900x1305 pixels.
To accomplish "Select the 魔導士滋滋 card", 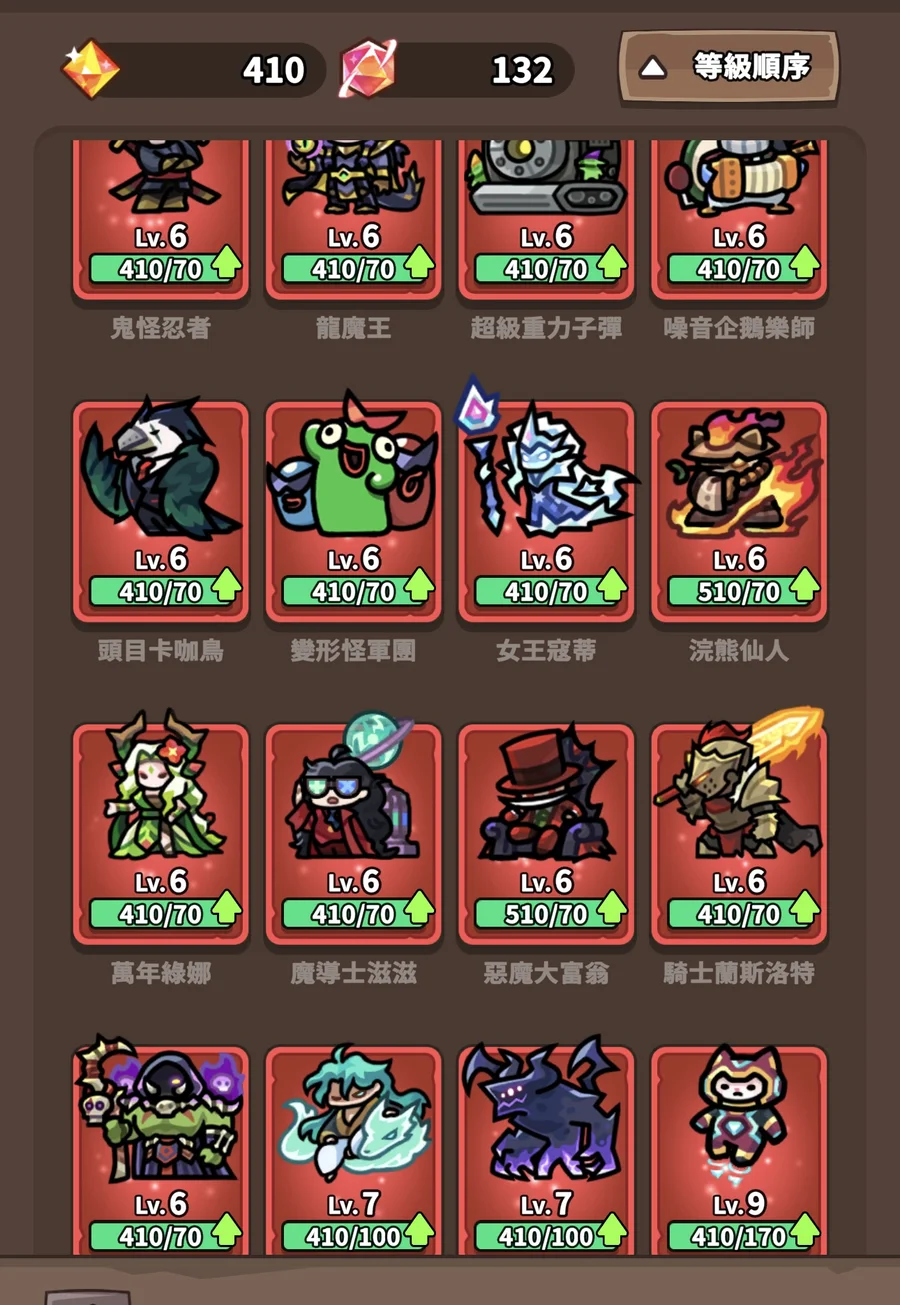I will click(x=353, y=835).
